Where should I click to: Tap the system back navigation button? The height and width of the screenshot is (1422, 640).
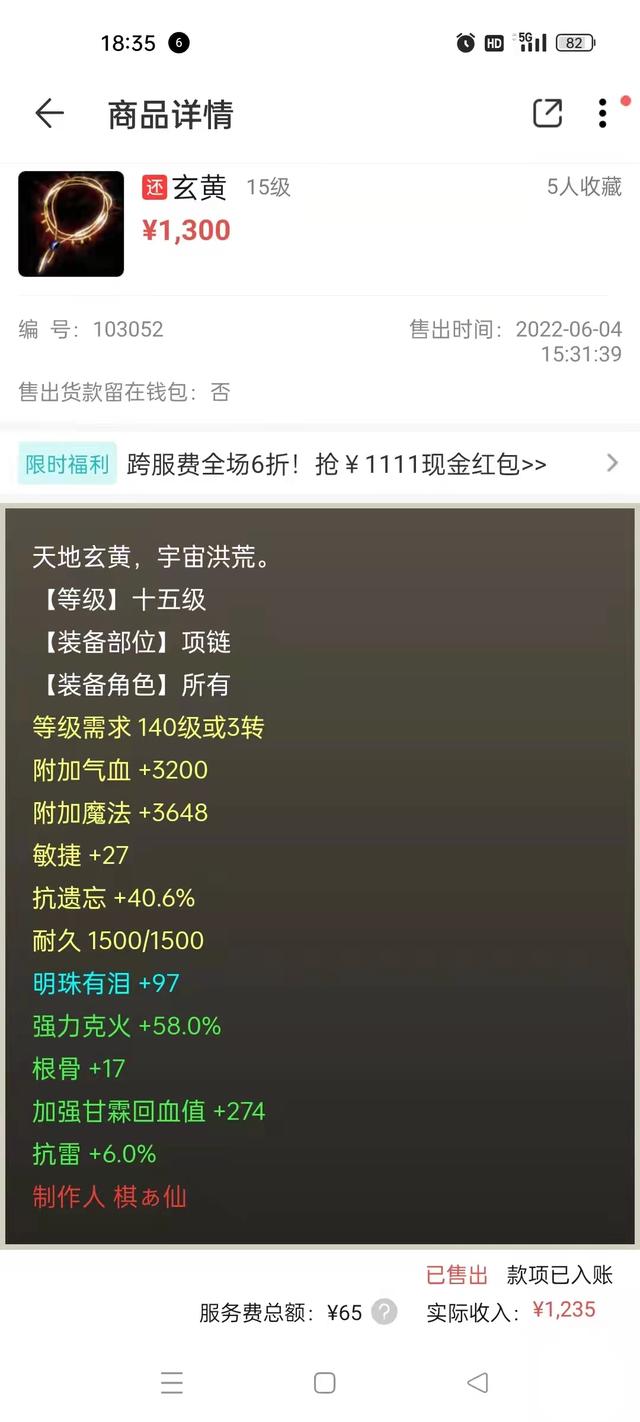pos(477,1383)
